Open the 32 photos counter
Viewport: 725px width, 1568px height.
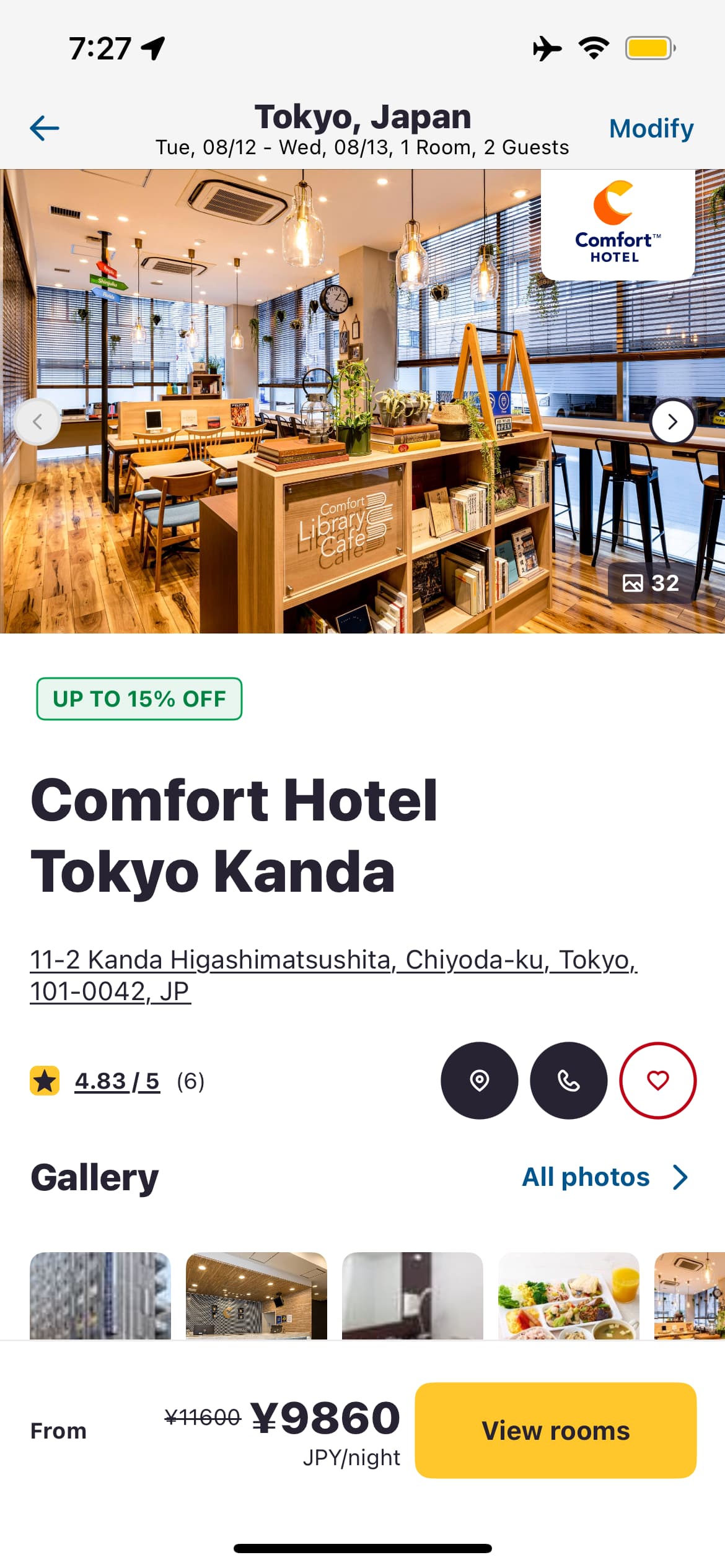pos(651,583)
